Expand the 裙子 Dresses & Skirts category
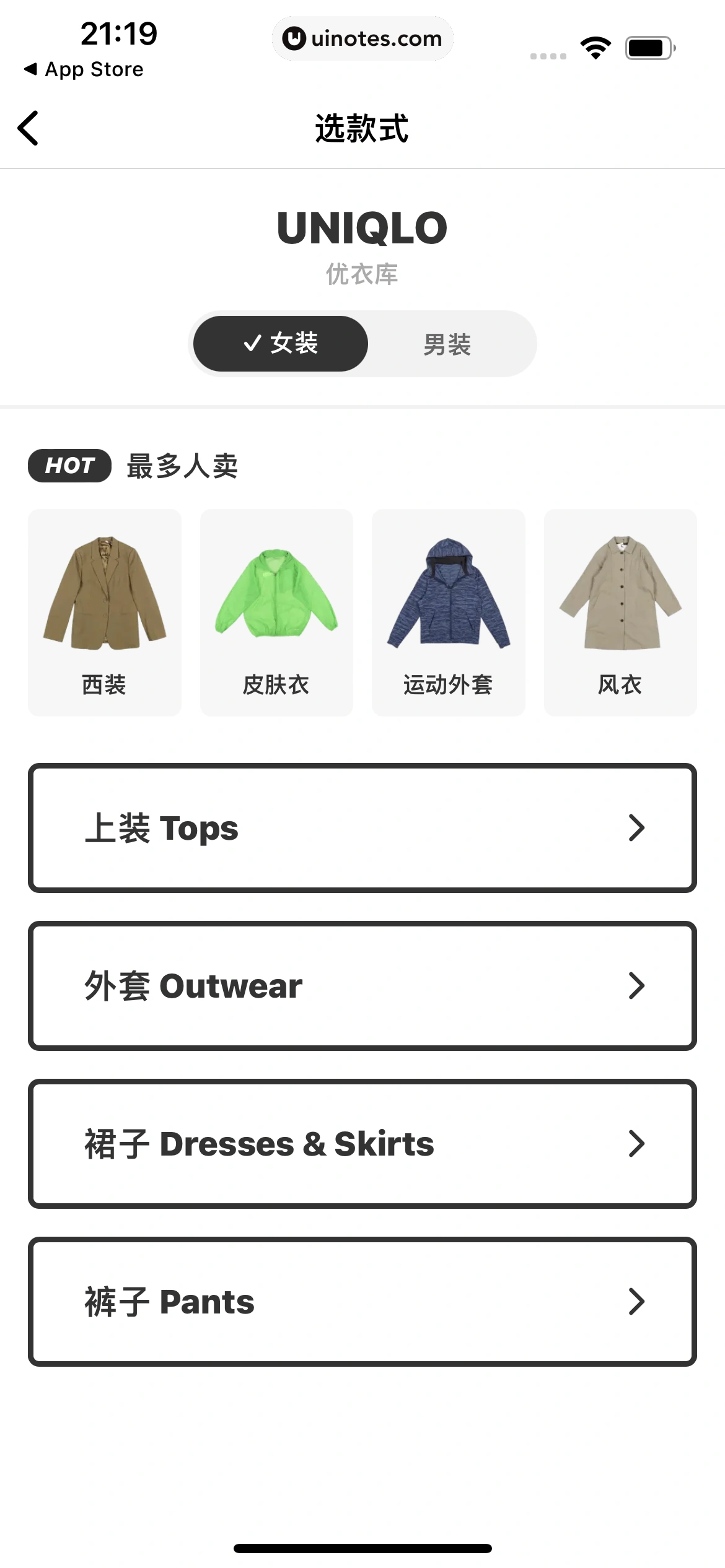The height and width of the screenshot is (1568, 725). [362, 1144]
